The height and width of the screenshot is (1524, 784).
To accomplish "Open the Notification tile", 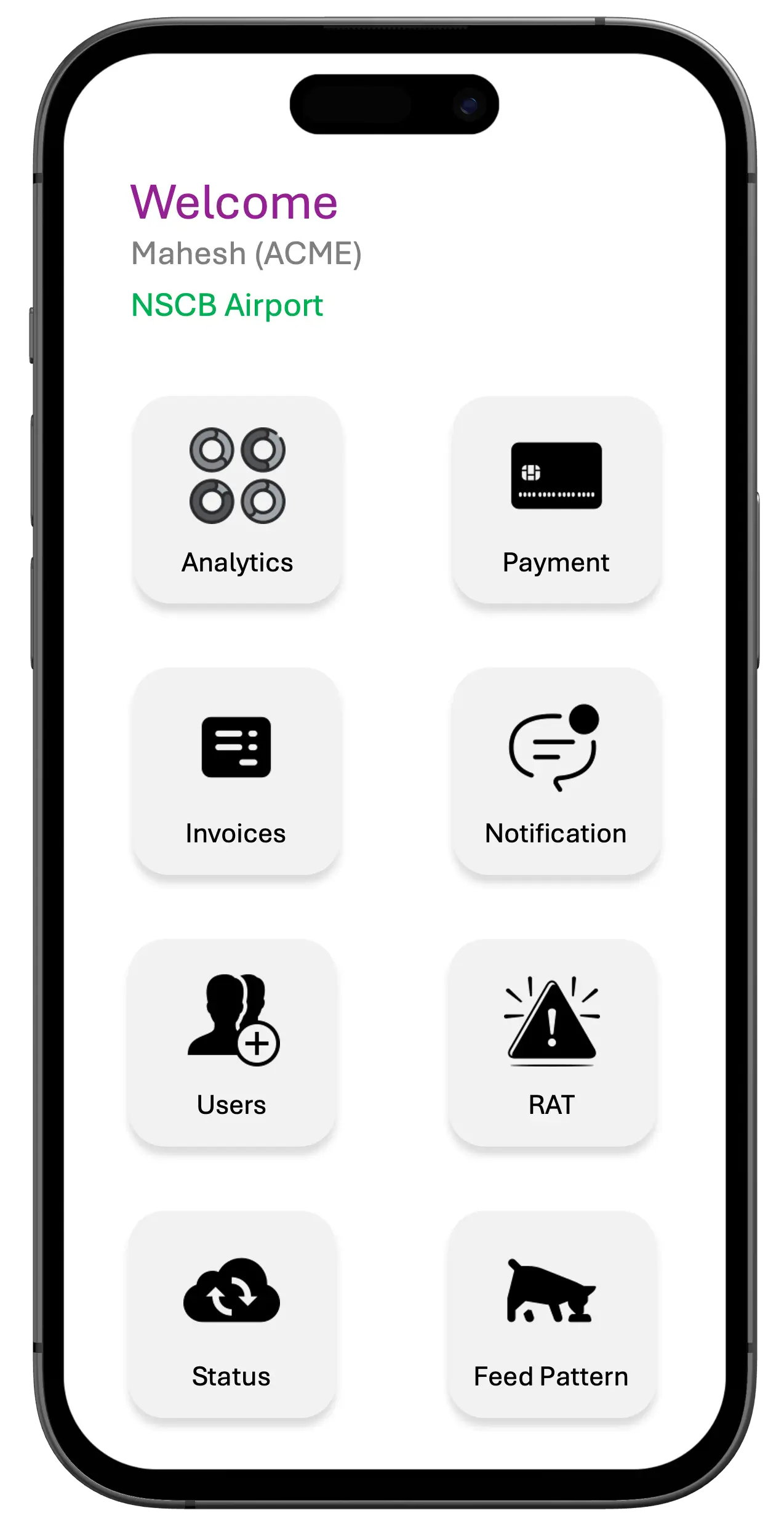I will point(556,771).
